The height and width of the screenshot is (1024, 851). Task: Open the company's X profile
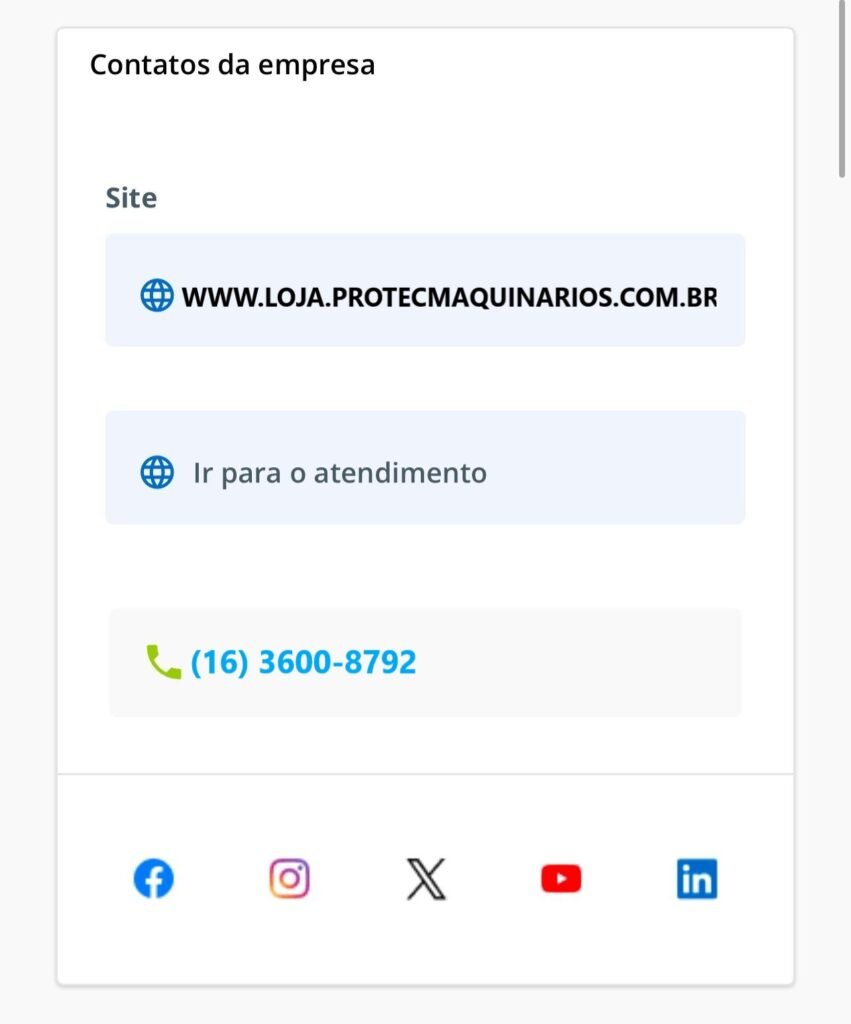(426, 879)
